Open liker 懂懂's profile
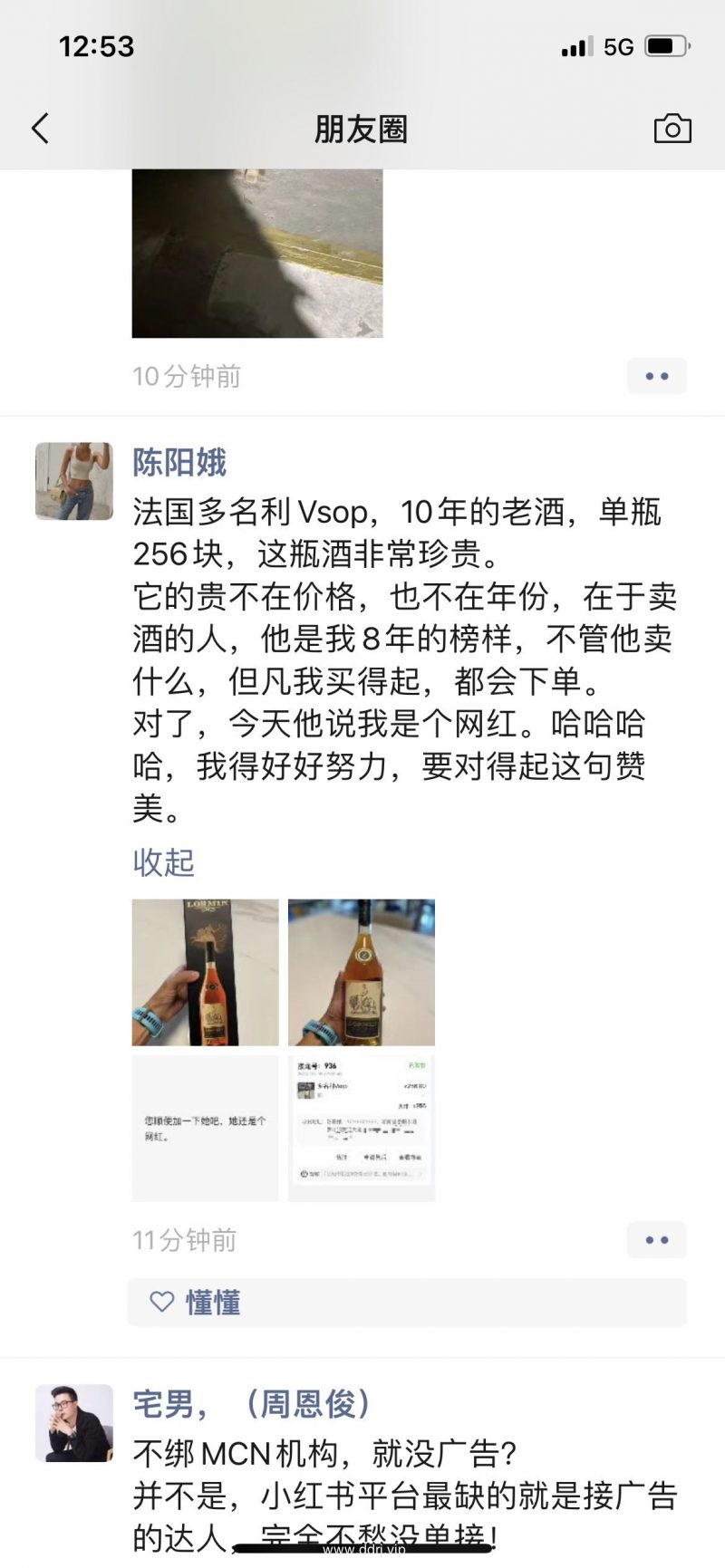 213,1303
